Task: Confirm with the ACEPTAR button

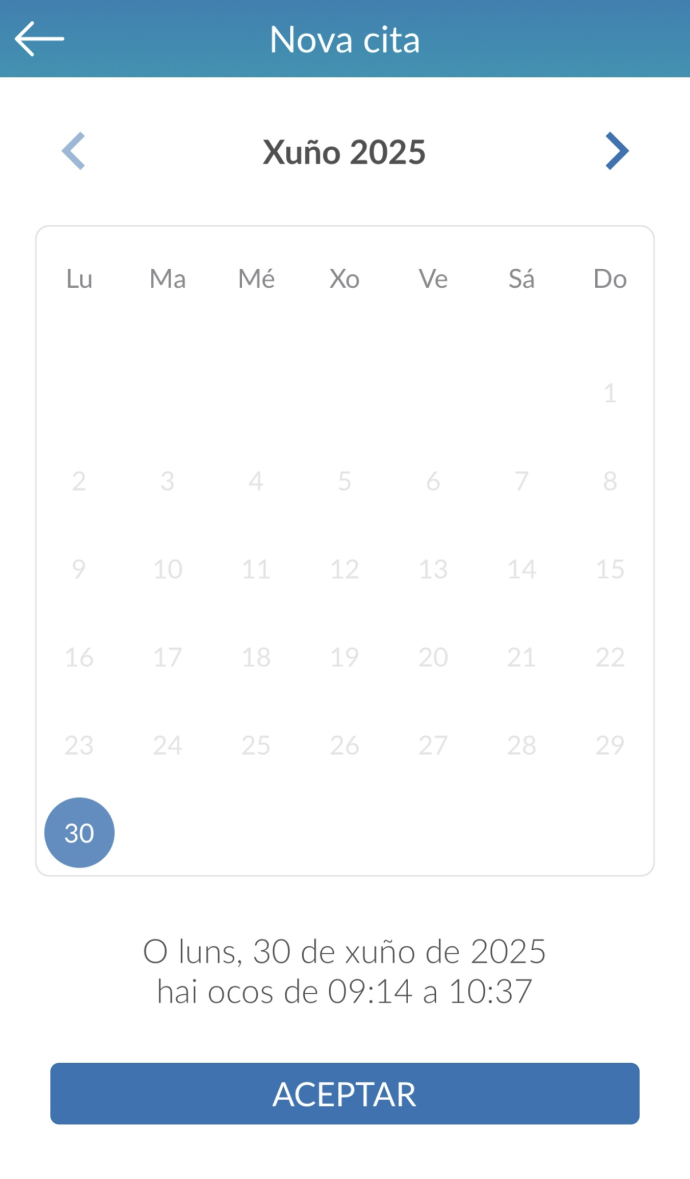Action: 345,1093
